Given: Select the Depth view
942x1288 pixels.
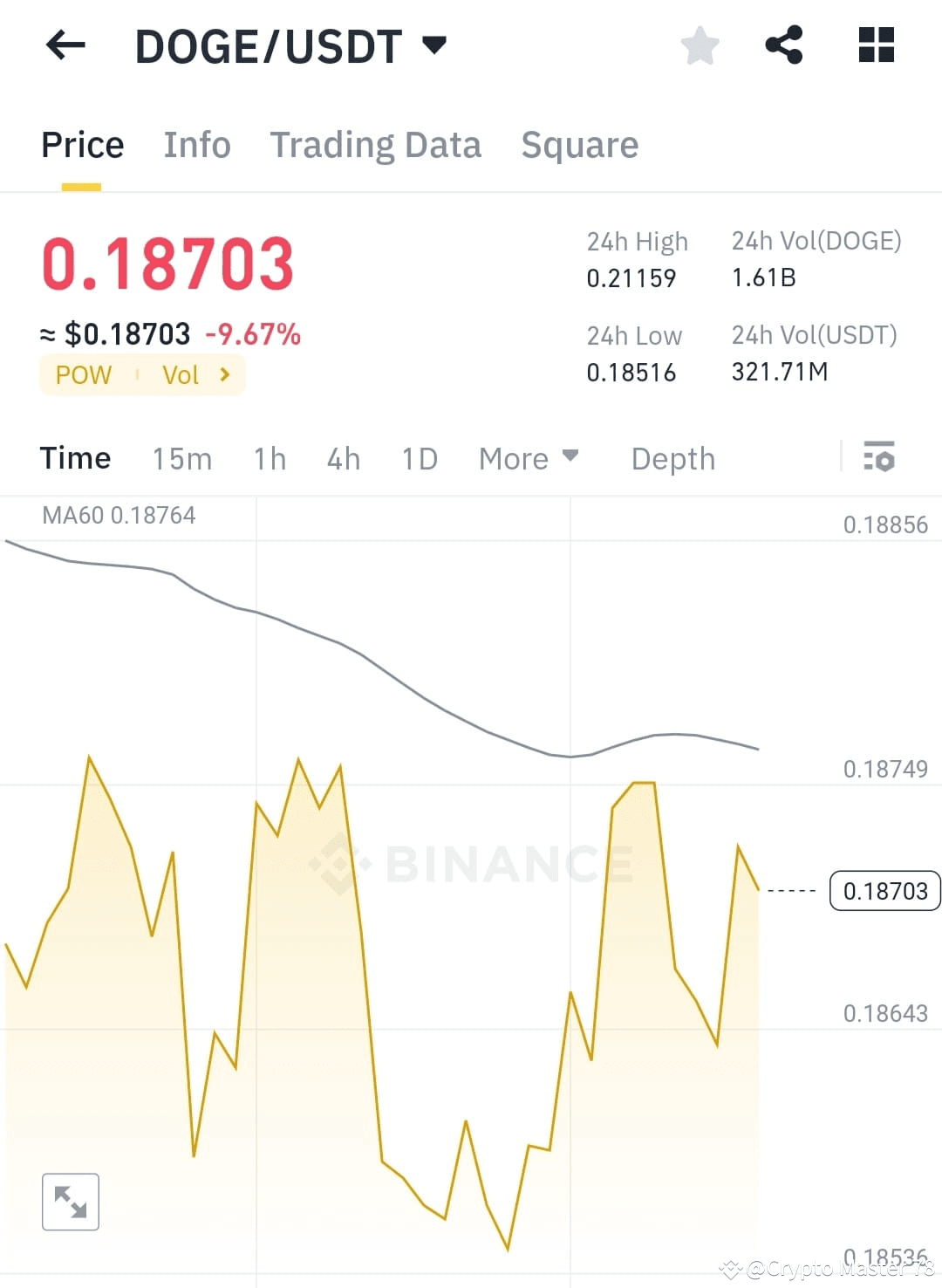Looking at the screenshot, I should click(672, 457).
